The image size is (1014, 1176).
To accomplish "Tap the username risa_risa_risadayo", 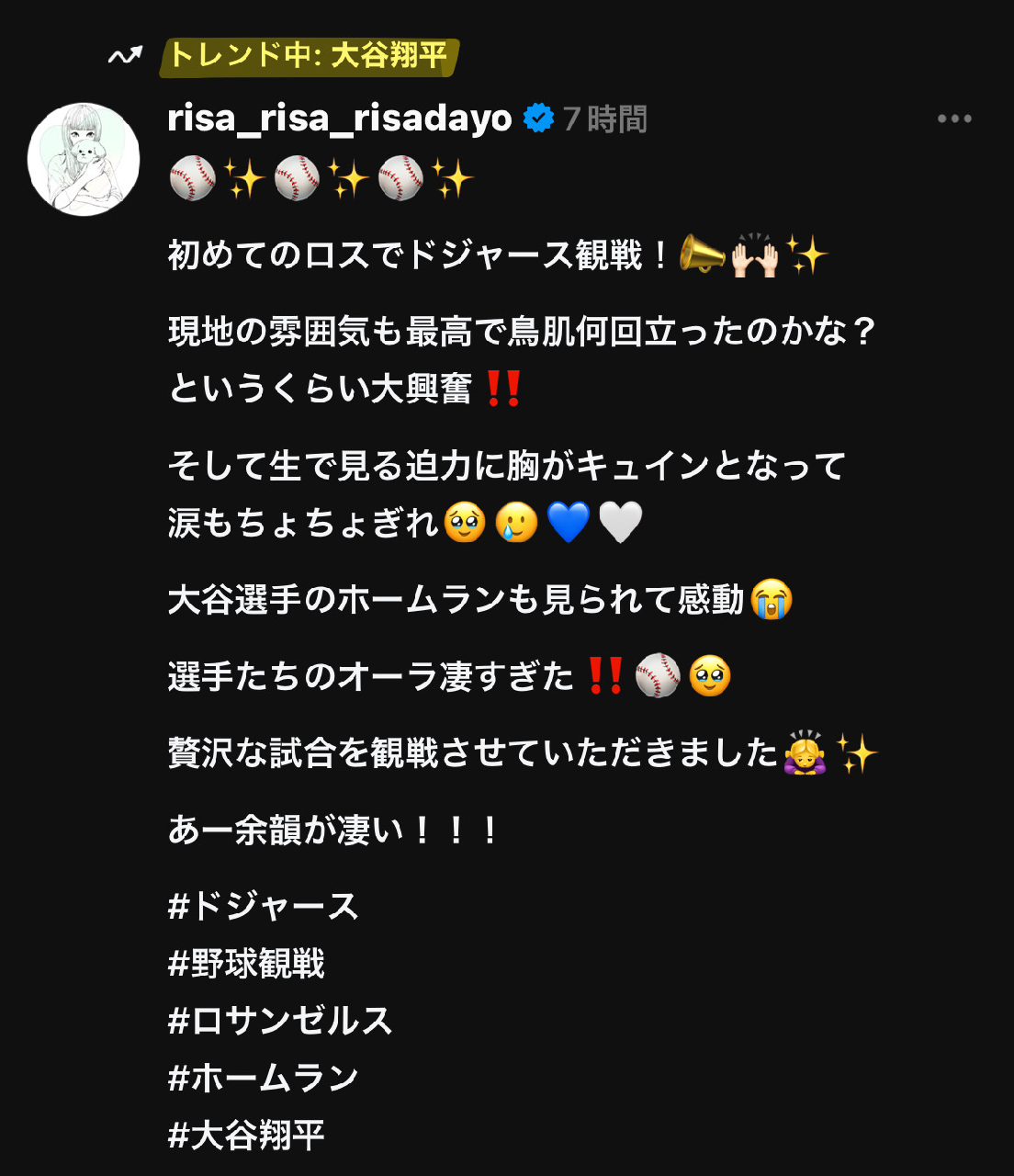I will [340, 119].
